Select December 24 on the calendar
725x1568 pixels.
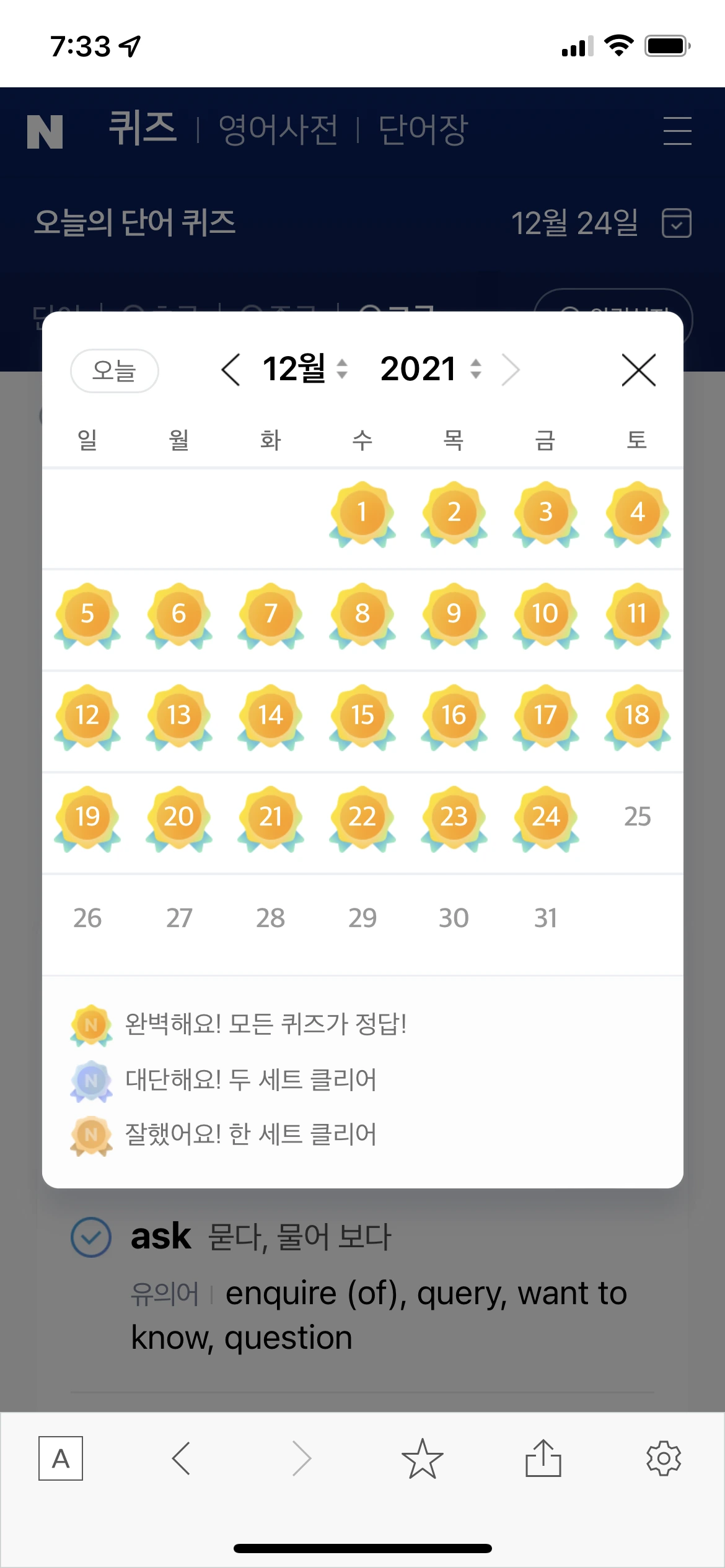click(x=545, y=818)
